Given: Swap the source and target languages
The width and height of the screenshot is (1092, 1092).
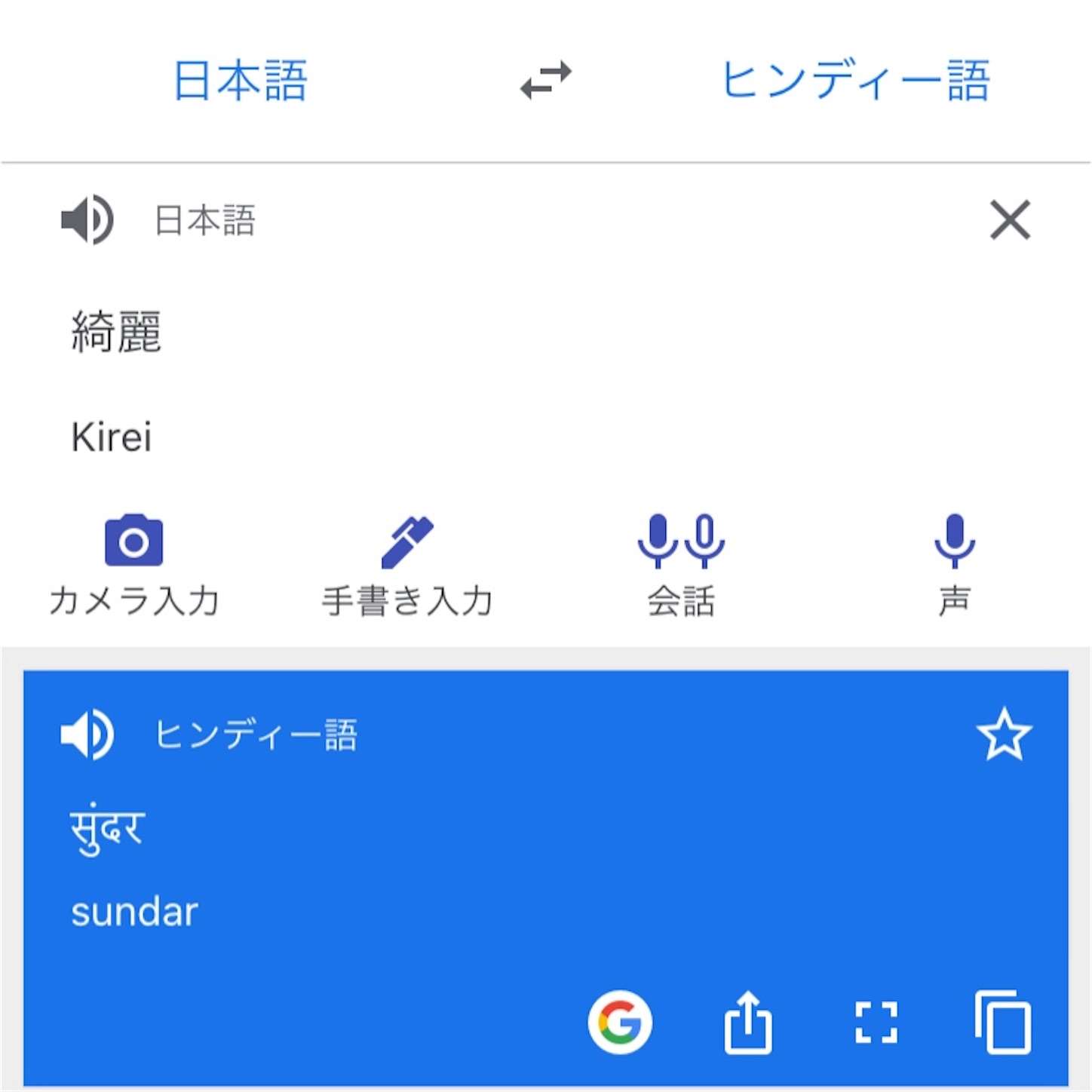Looking at the screenshot, I should tap(545, 80).
